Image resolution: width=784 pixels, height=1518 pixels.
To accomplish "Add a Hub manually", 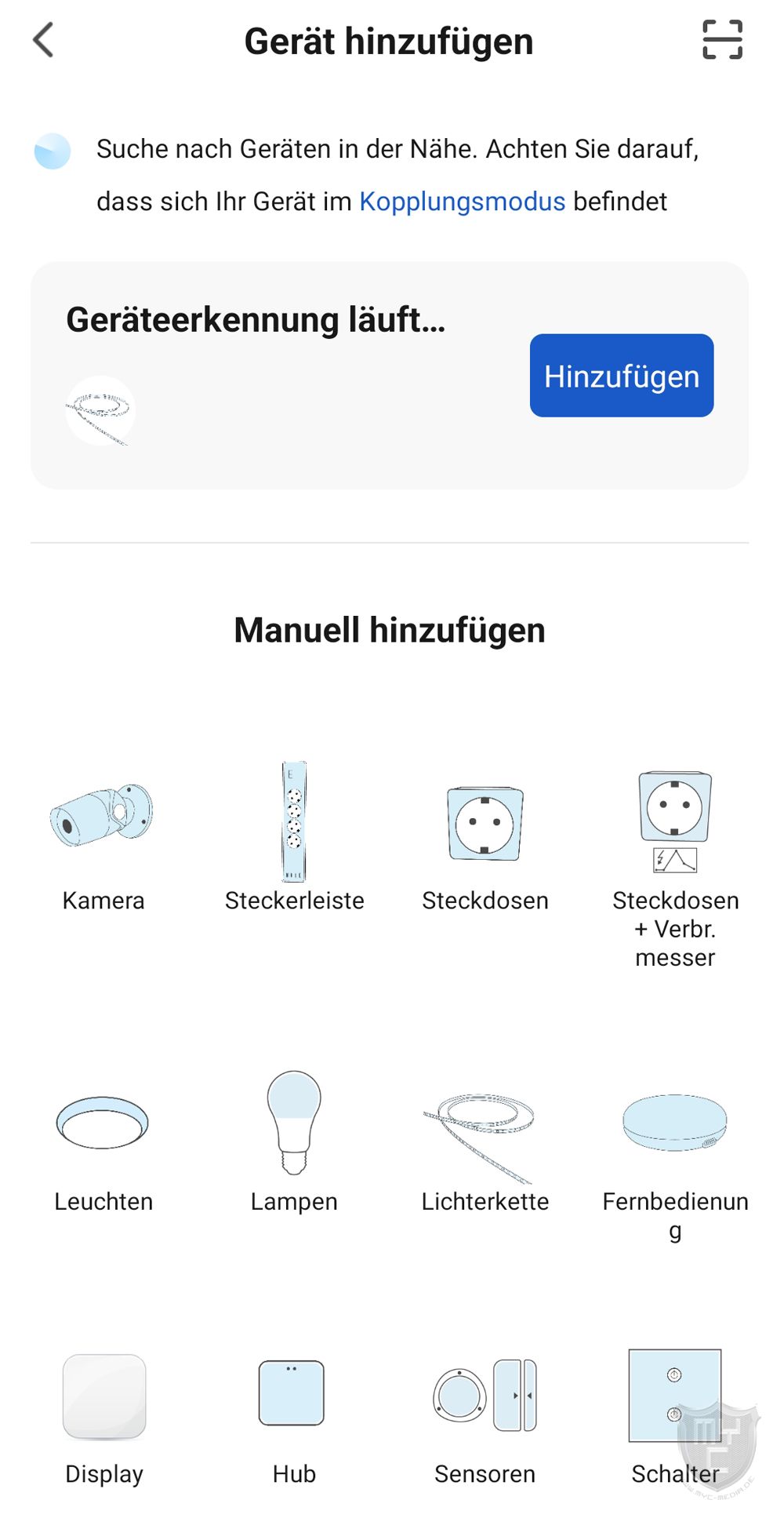I will [292, 1416].
